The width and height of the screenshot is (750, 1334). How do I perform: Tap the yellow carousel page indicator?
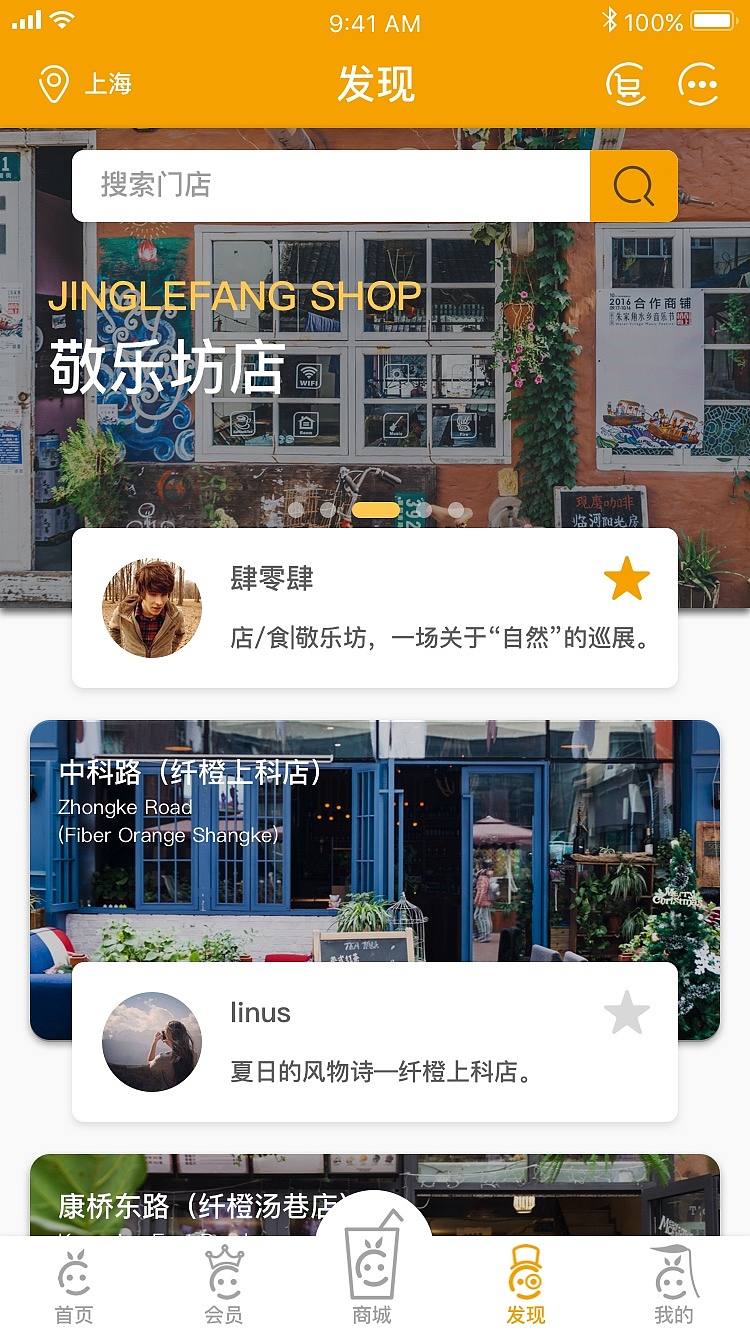click(377, 510)
